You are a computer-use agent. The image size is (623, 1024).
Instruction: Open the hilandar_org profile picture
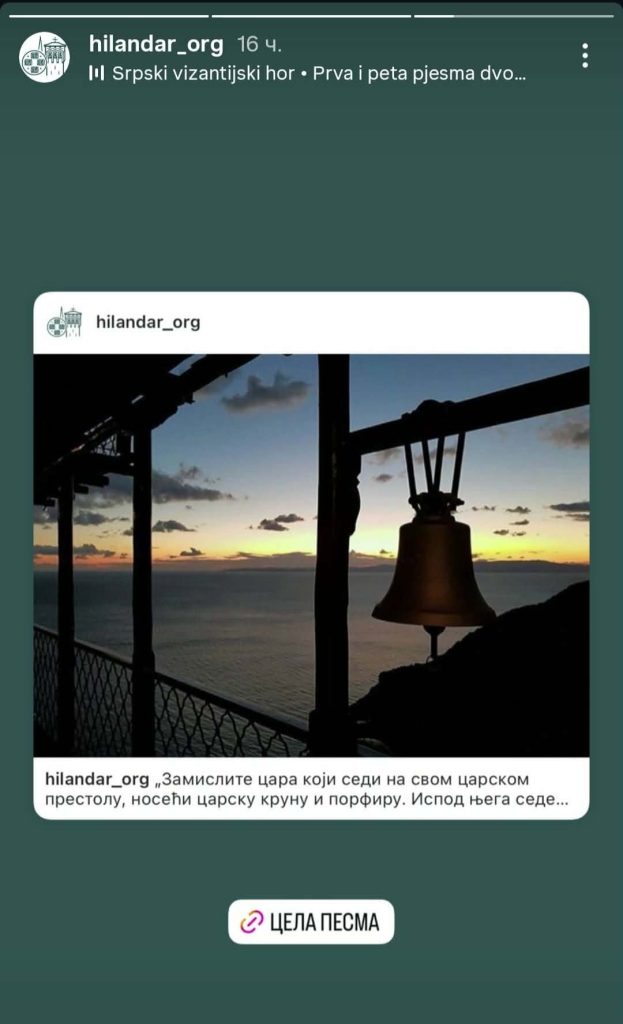point(44,57)
